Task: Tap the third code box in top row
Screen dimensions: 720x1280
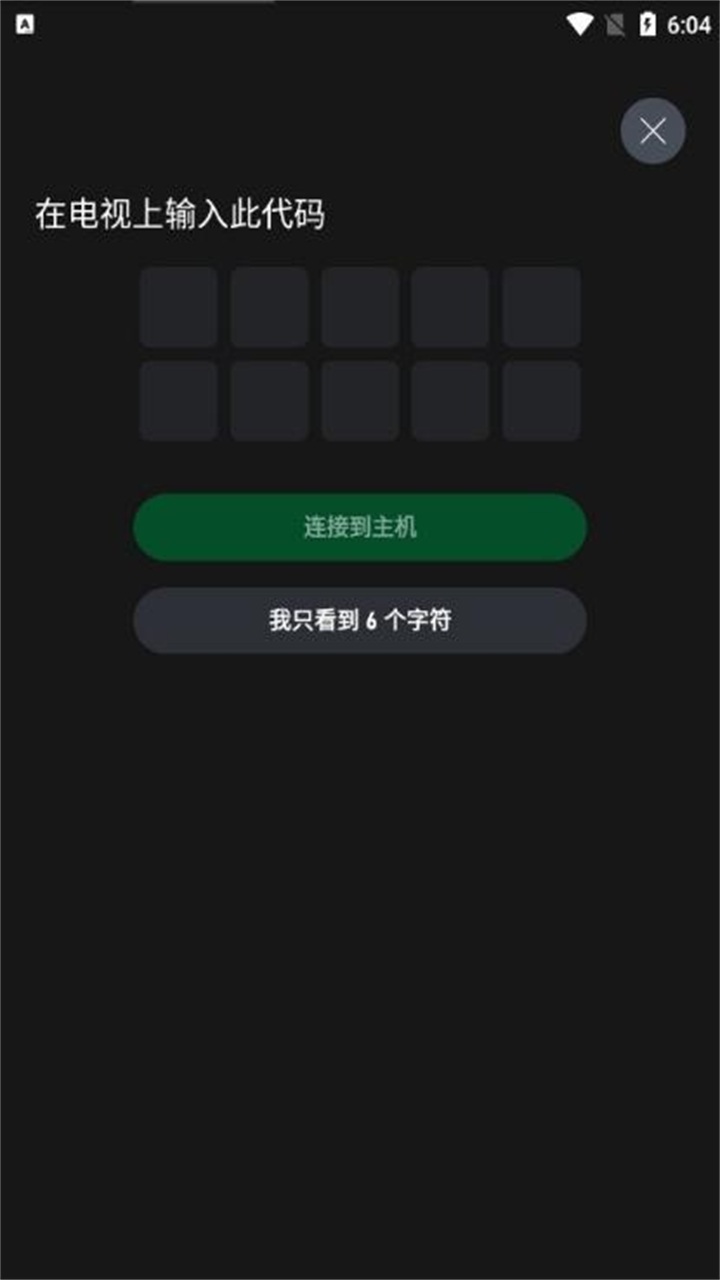Action: click(359, 306)
